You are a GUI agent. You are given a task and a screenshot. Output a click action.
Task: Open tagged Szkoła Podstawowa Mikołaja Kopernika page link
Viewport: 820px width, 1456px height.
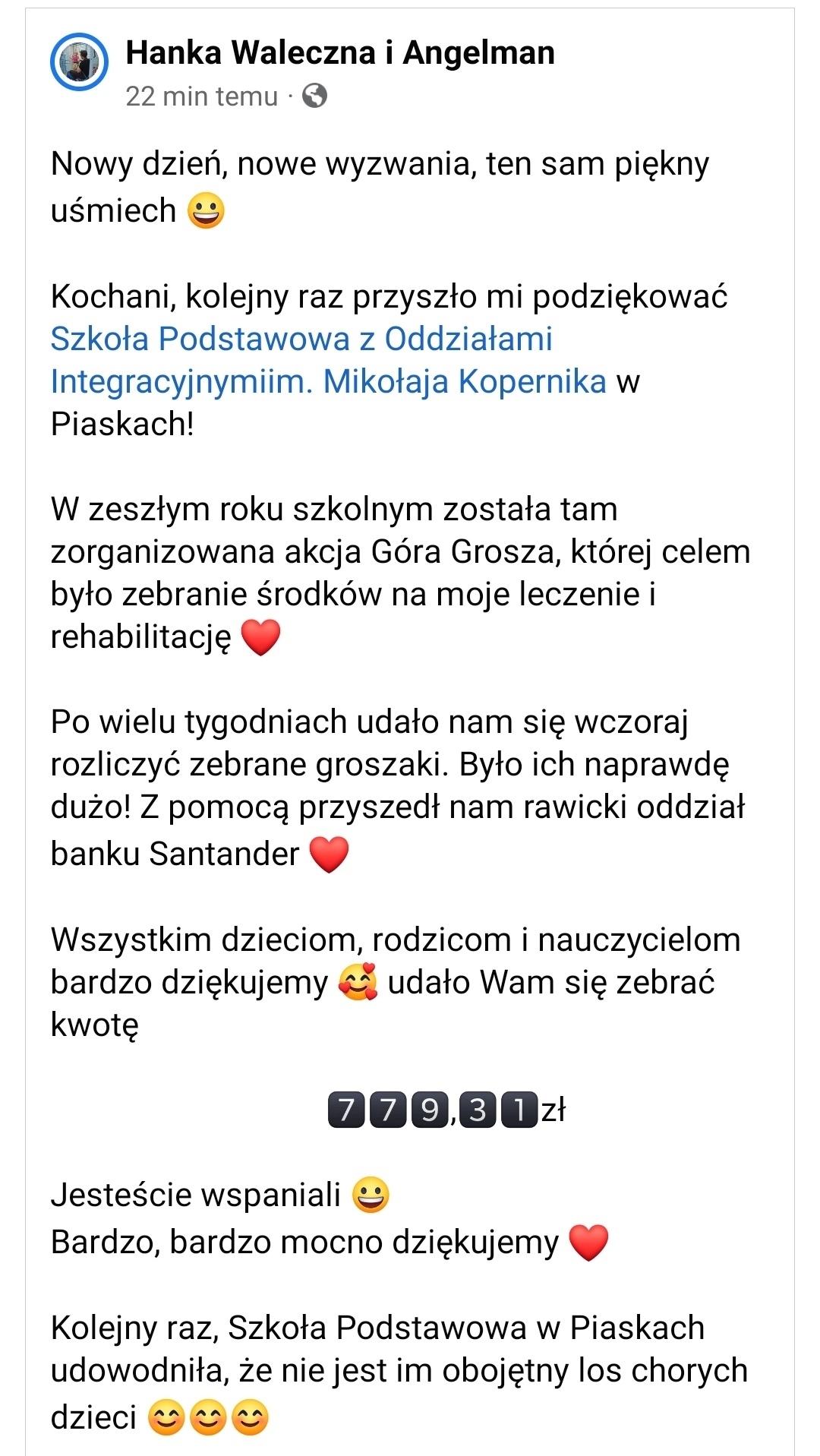(x=329, y=360)
